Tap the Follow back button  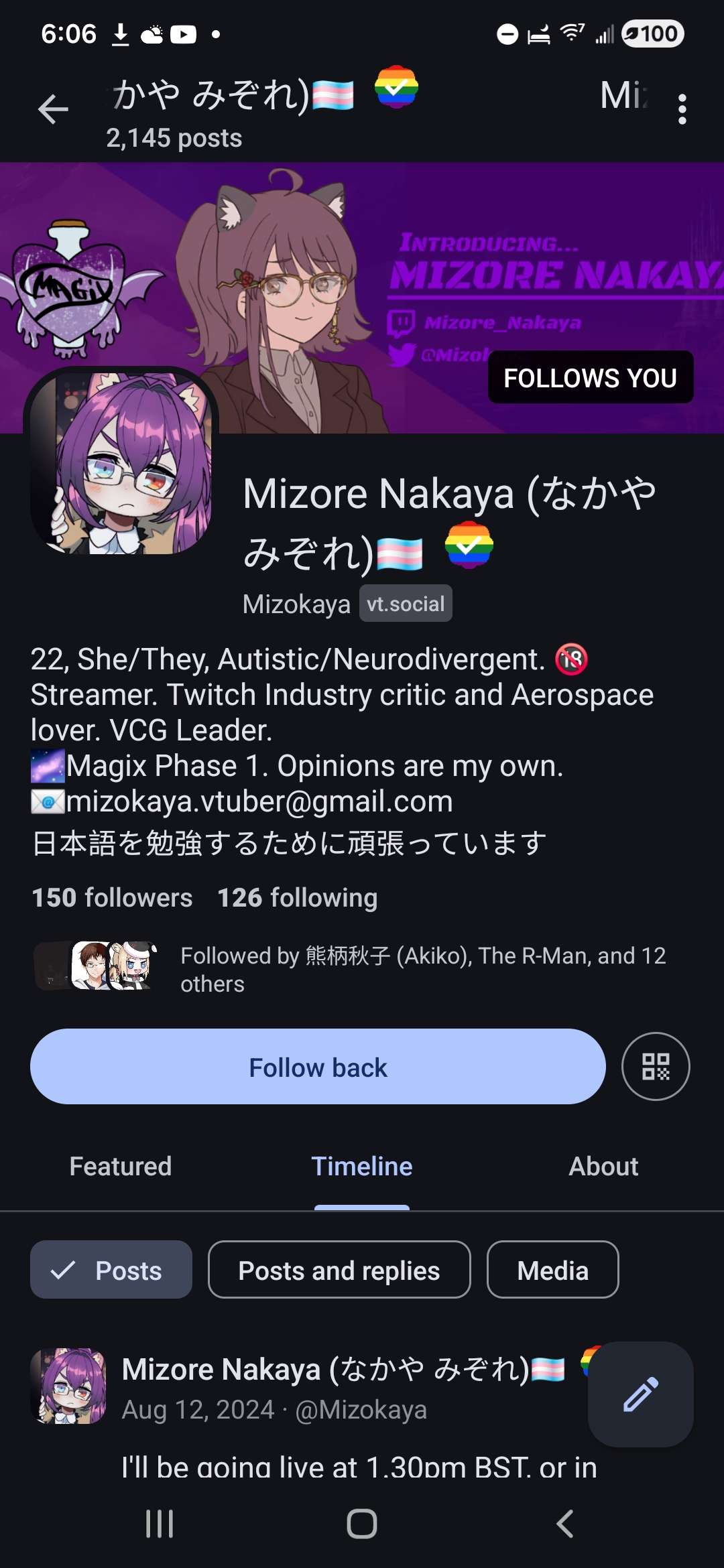[x=318, y=1067]
